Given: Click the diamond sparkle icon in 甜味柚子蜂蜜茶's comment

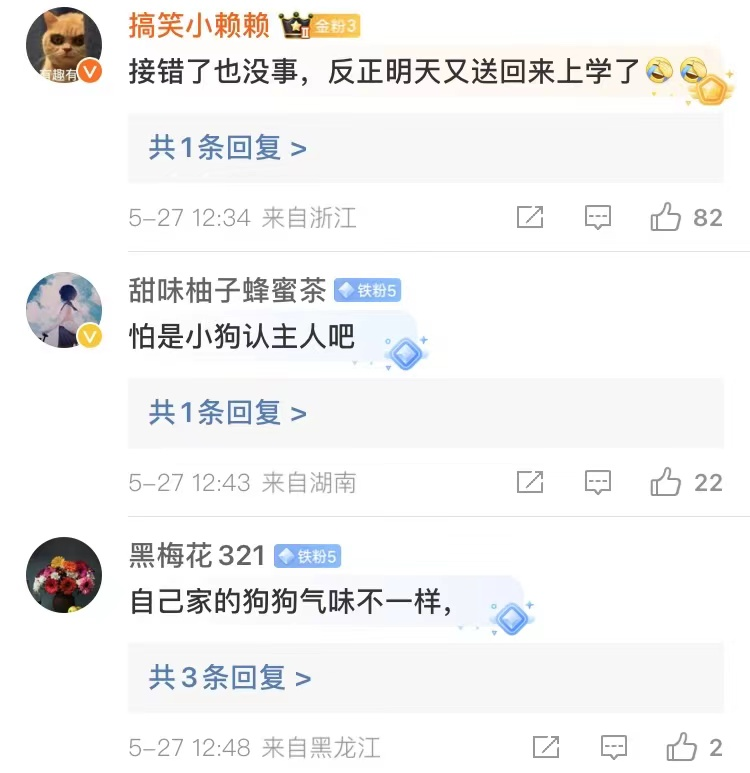Looking at the screenshot, I should click(x=404, y=354).
